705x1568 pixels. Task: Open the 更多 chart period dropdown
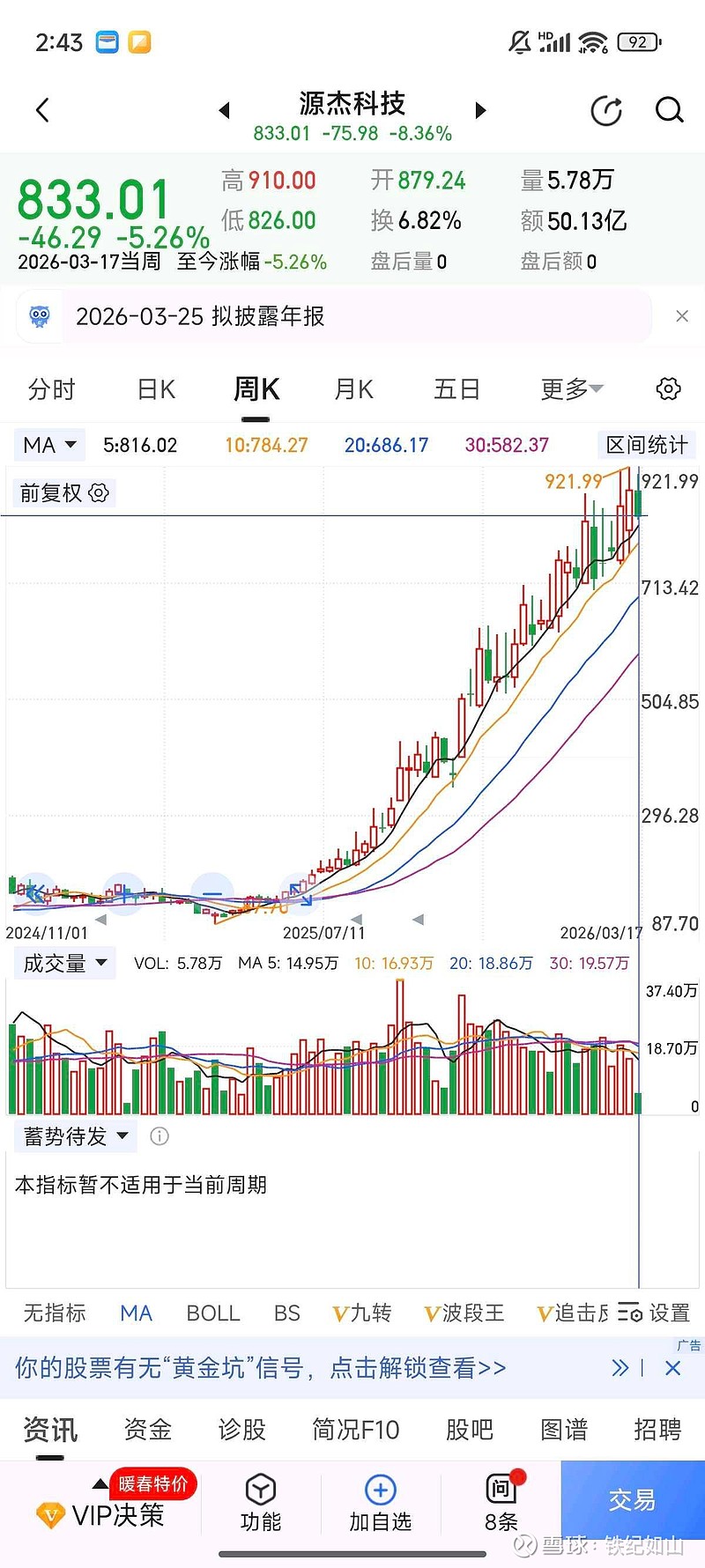click(570, 388)
